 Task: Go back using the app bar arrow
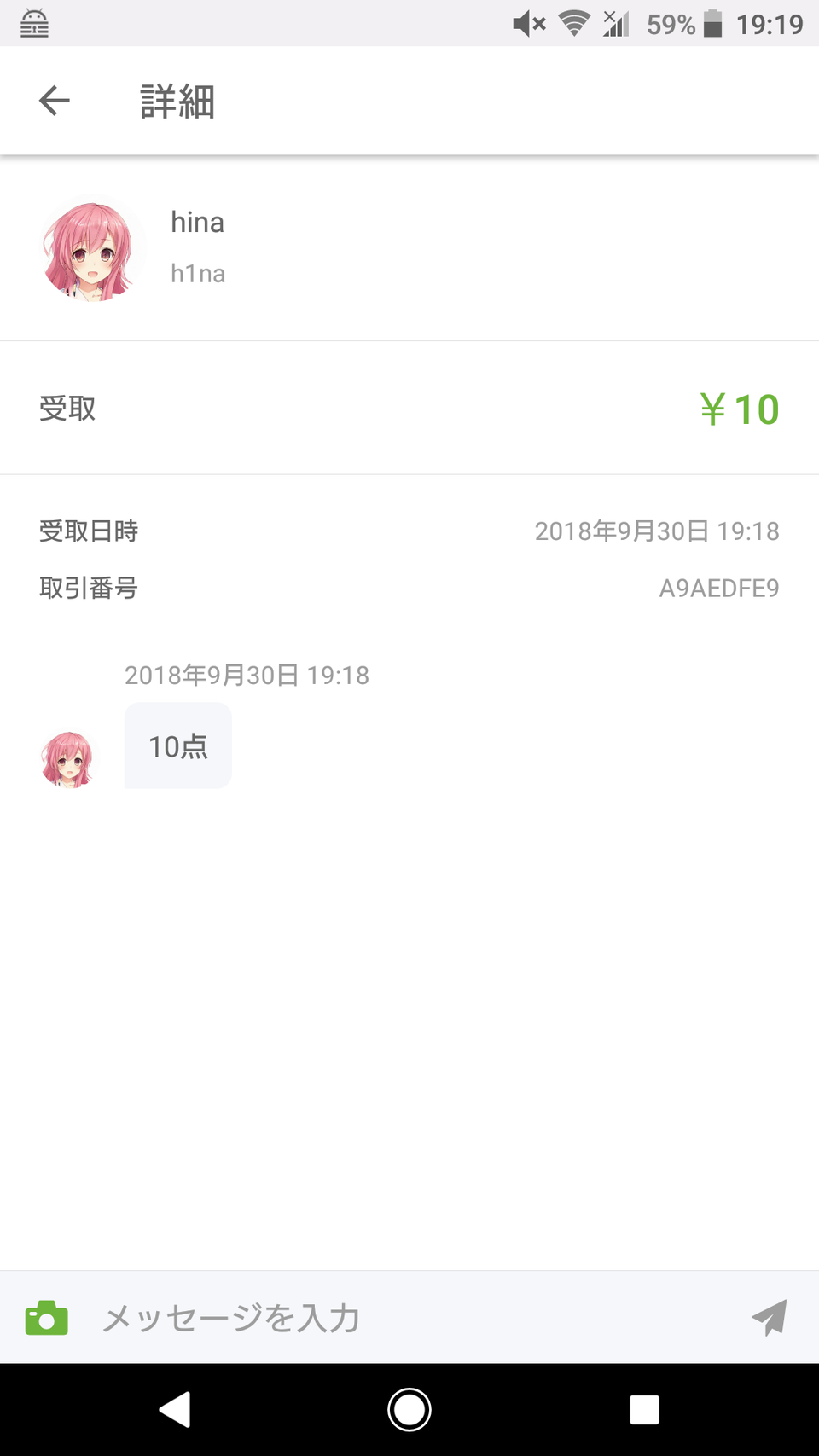click(55, 101)
